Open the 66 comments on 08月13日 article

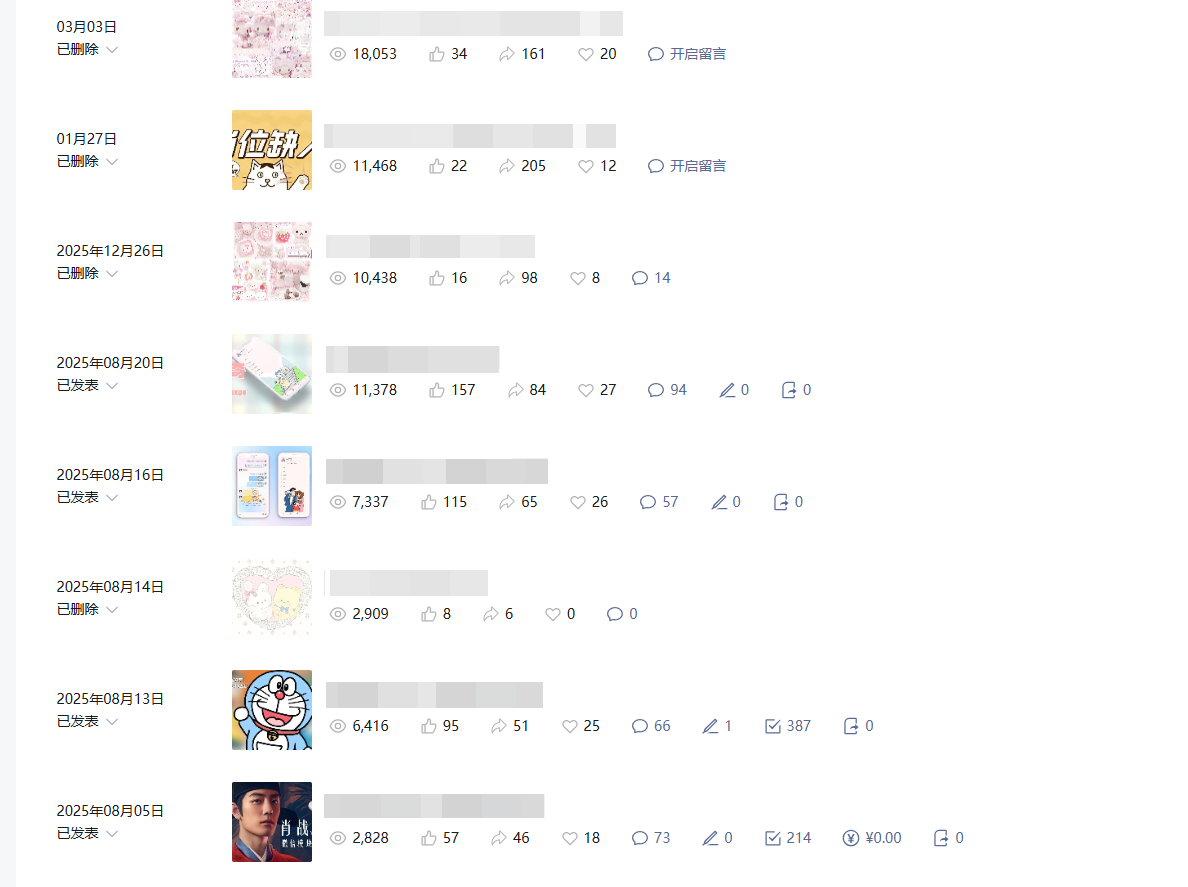pyautogui.click(x=652, y=726)
